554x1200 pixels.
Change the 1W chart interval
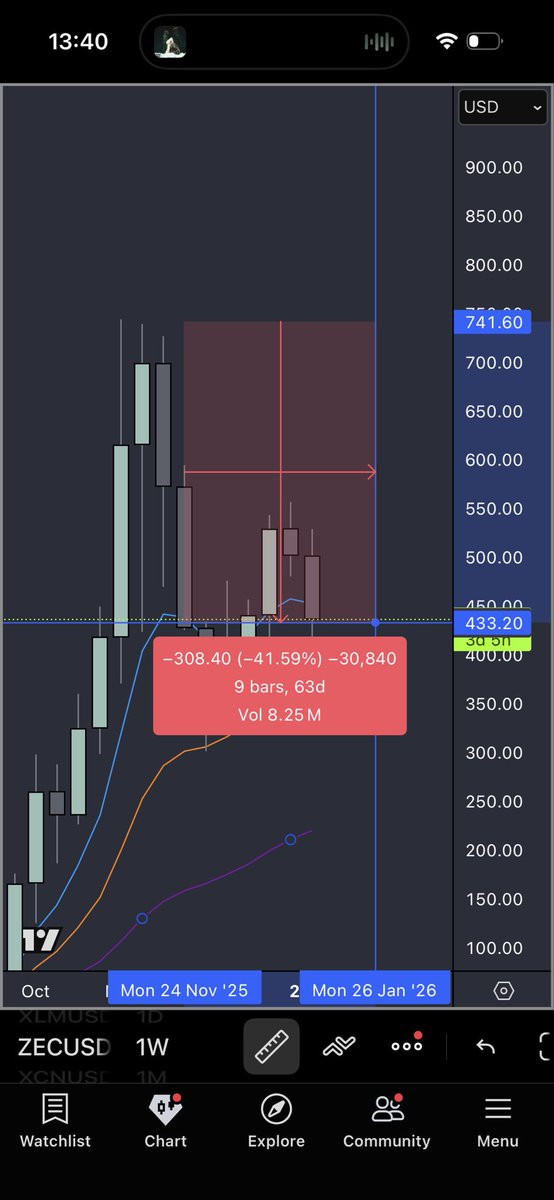152,1047
